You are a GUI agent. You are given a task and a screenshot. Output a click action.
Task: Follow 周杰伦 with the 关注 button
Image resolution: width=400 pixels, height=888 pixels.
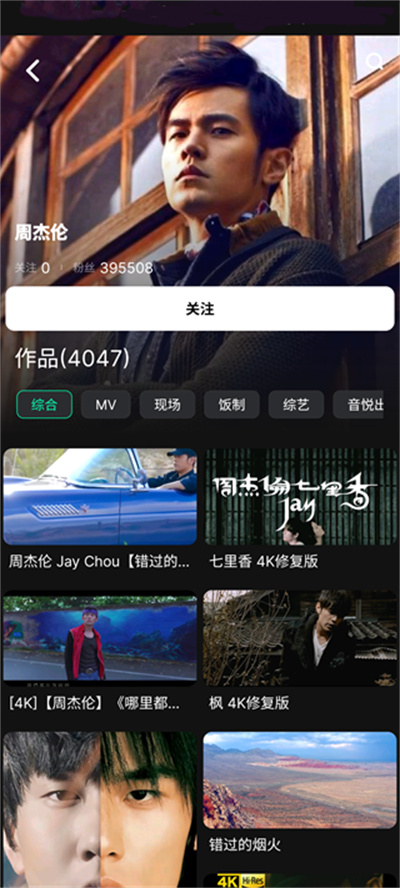coord(200,309)
